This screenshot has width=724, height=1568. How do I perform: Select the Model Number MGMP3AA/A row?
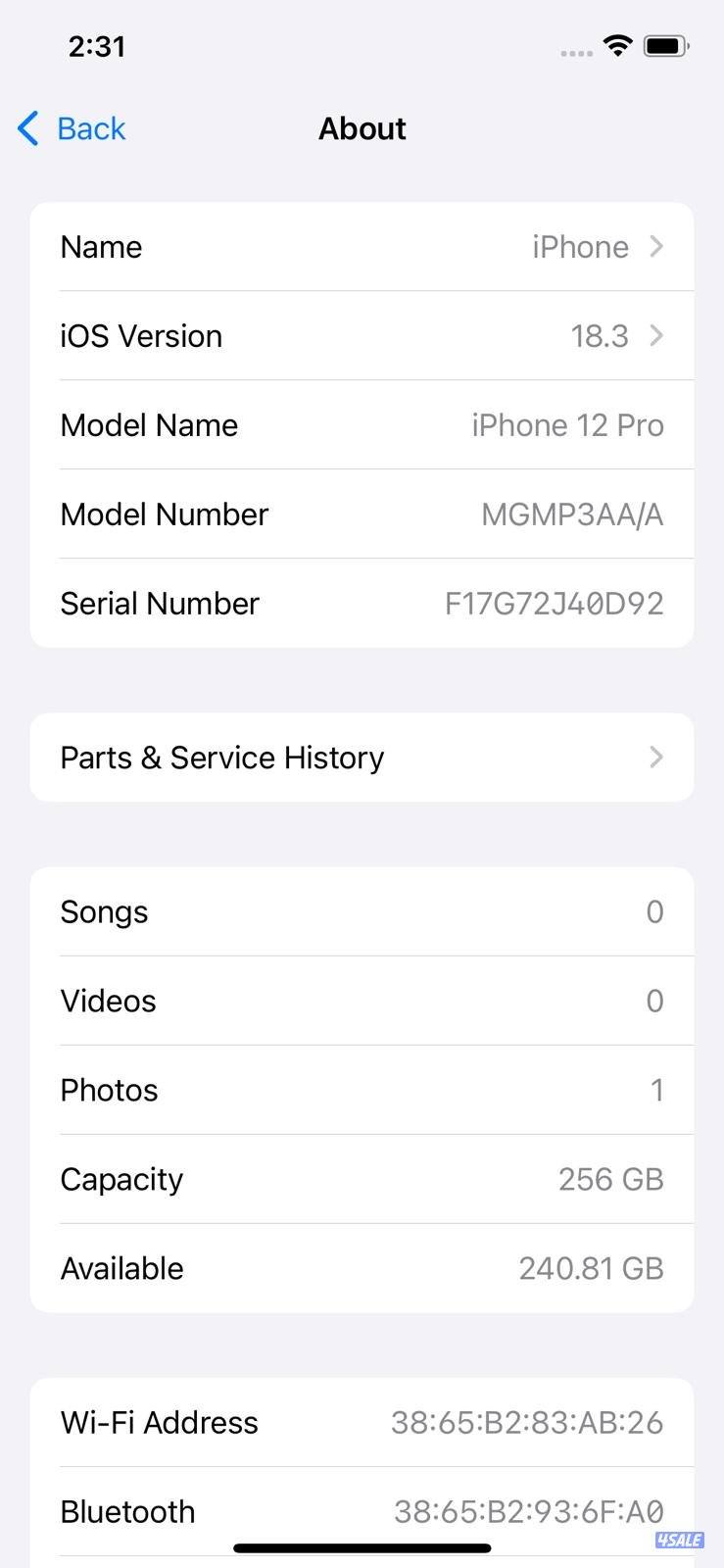click(362, 514)
